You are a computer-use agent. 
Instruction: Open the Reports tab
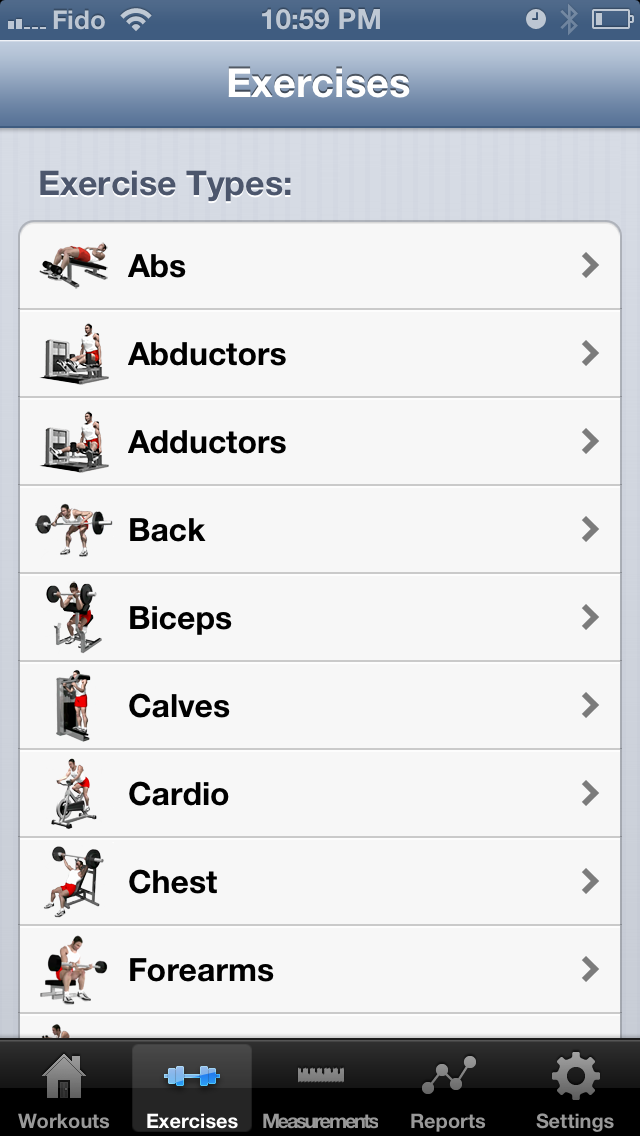coord(448,1089)
